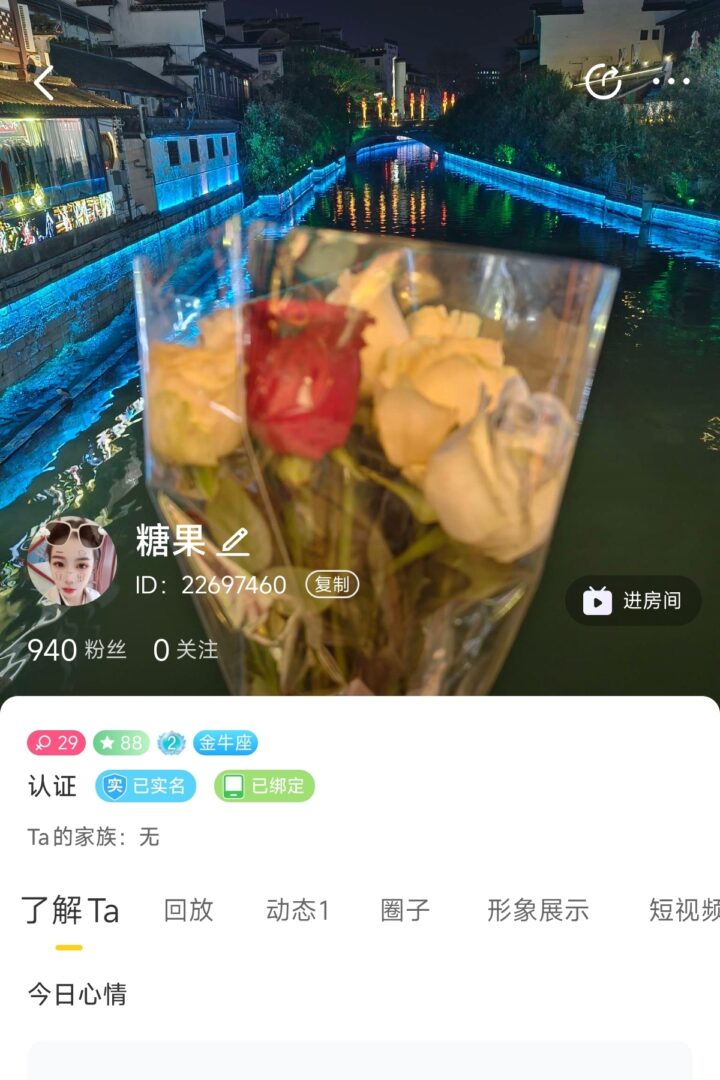The width and height of the screenshot is (720, 1080).
Task: Go back using the top arrow
Action: [x=43, y=83]
